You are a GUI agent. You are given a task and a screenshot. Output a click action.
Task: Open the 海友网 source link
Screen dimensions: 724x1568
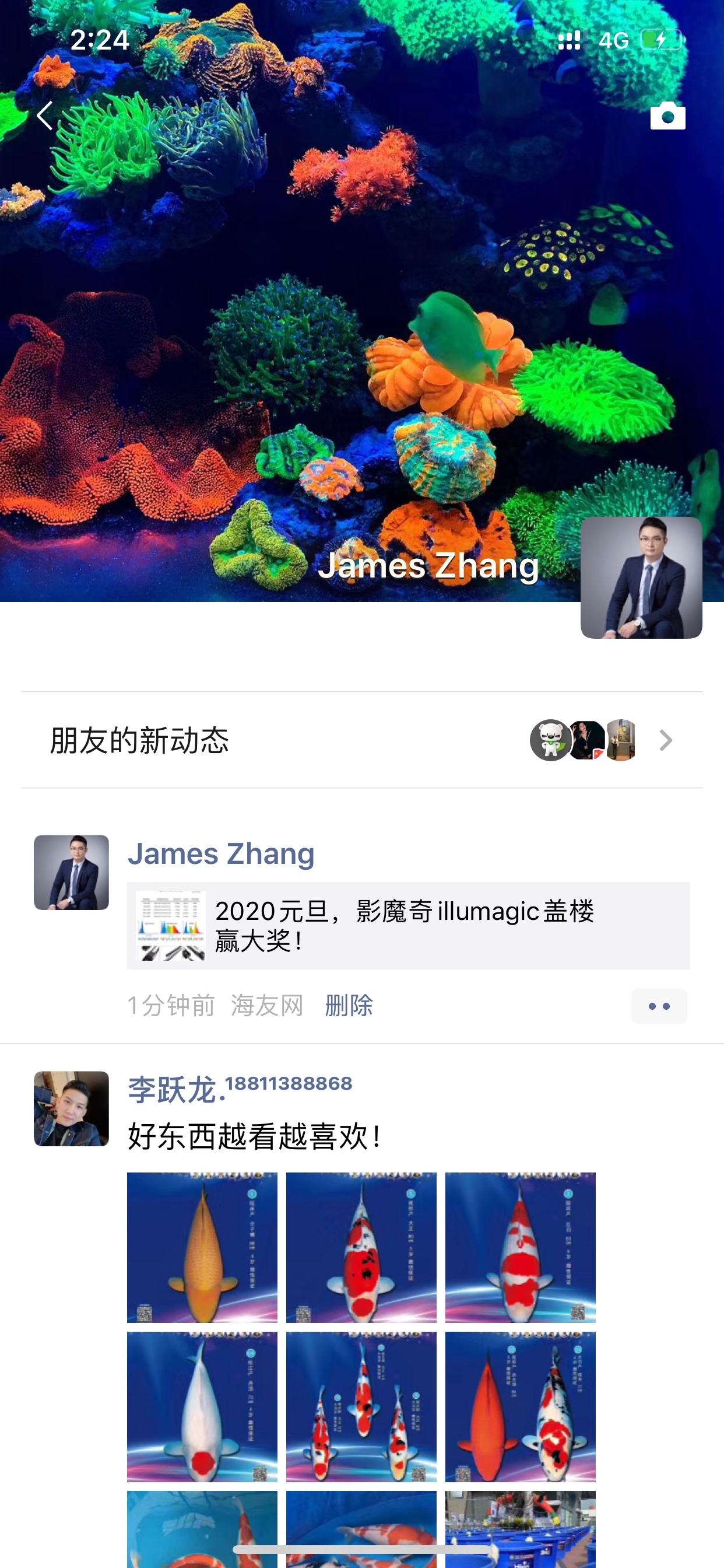click(x=267, y=1006)
